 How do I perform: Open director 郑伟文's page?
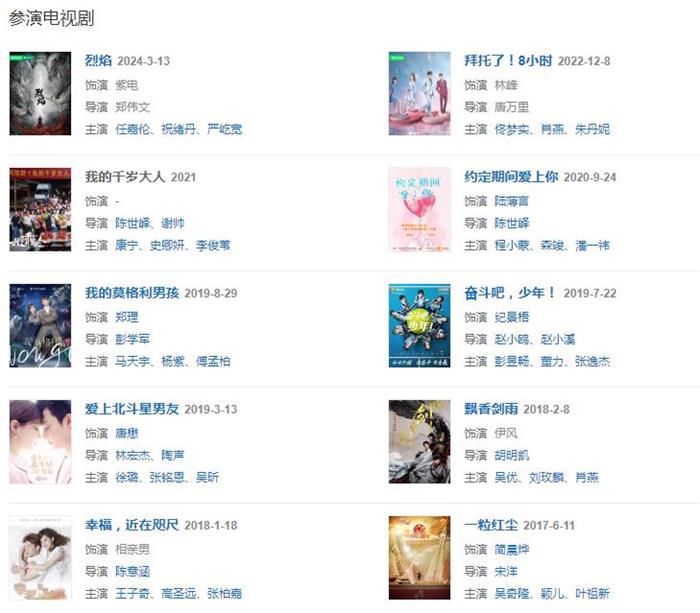pyautogui.click(x=132, y=107)
